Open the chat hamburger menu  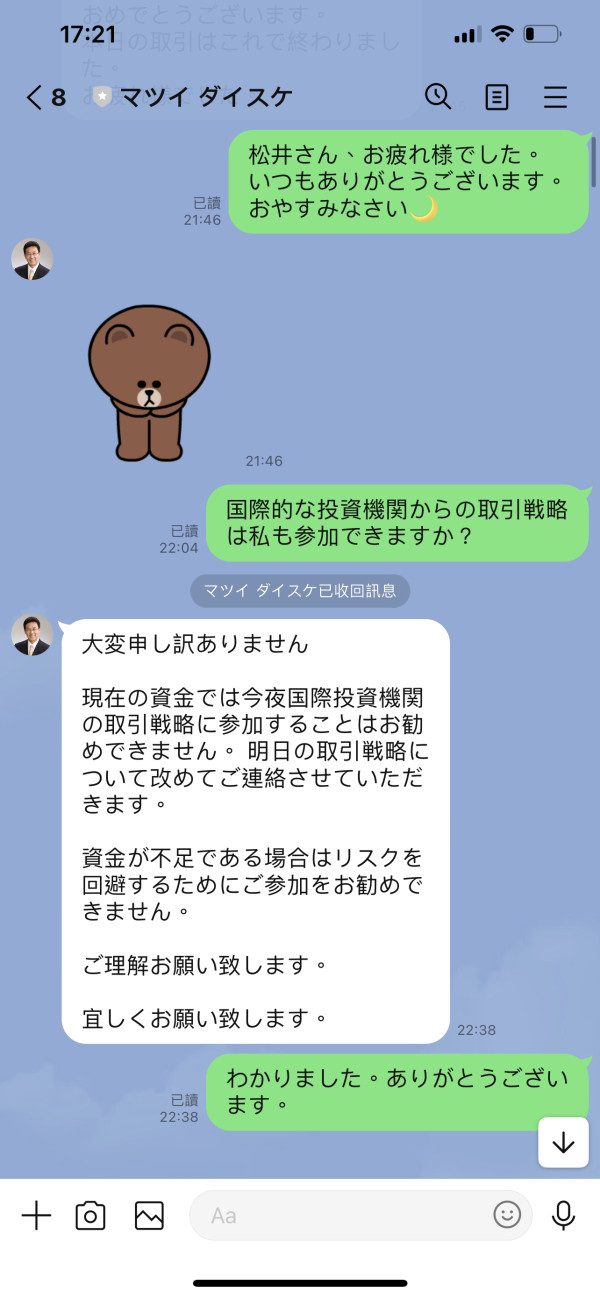coord(555,97)
